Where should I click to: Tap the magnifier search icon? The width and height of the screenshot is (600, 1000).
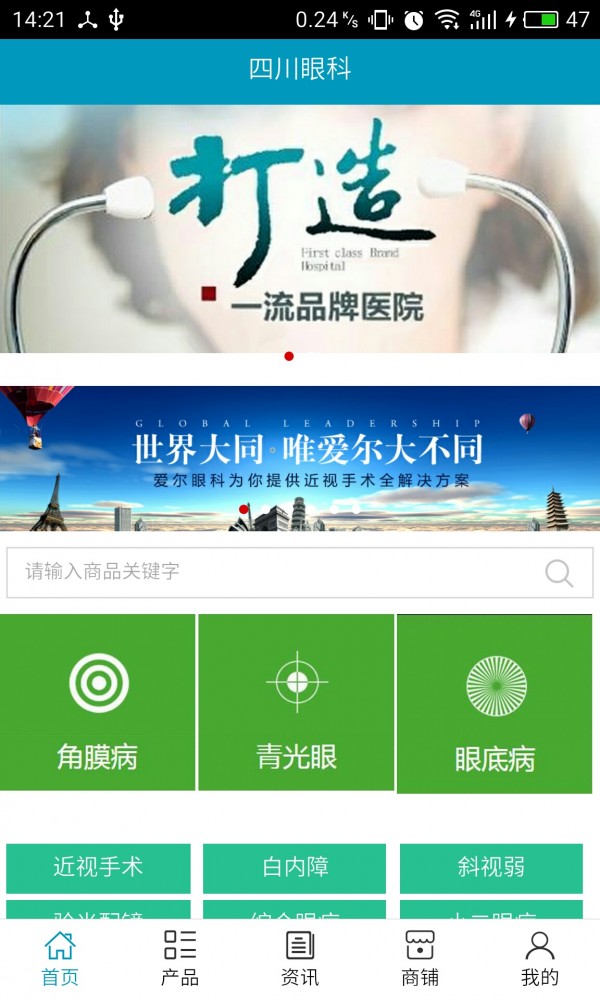[559, 572]
